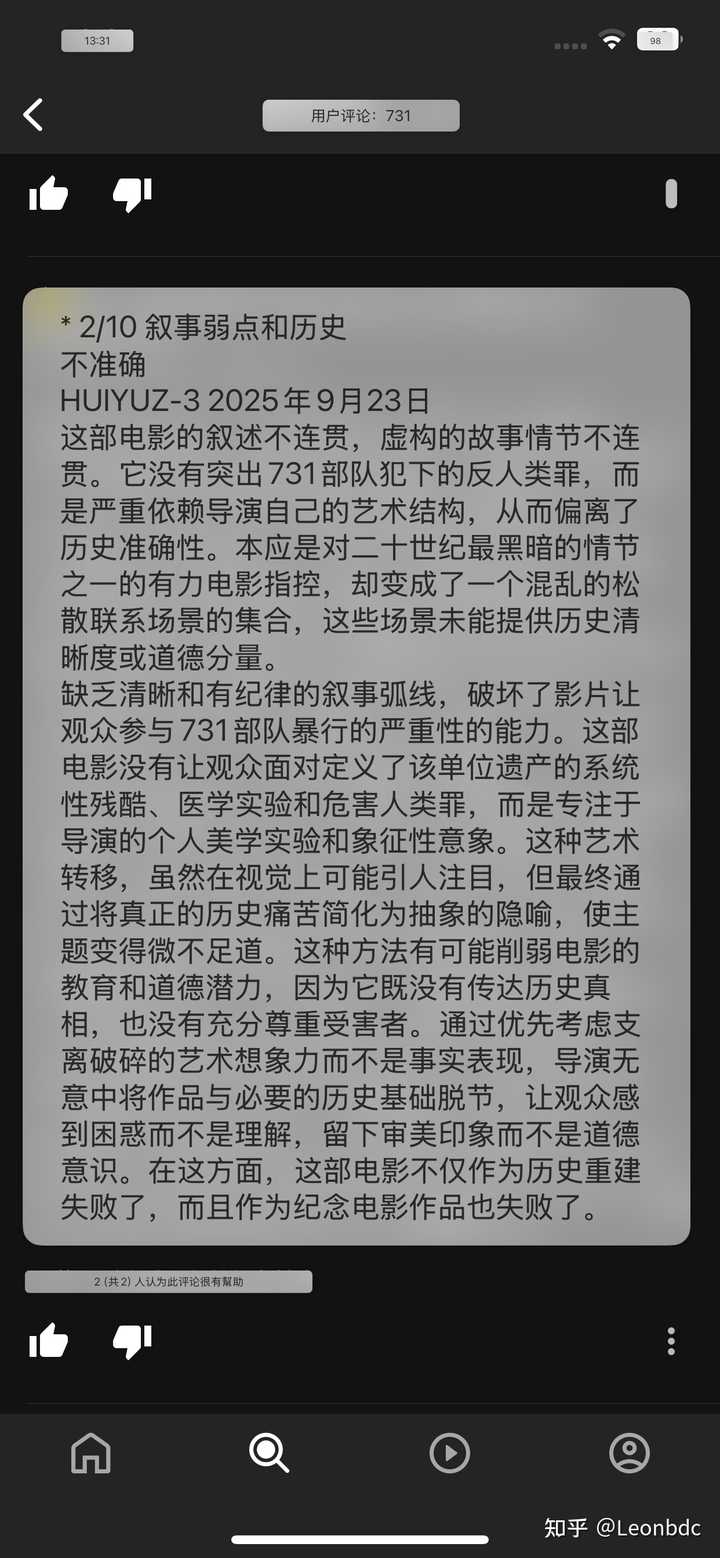Dislike the review above the 2/10 card
Image resolution: width=720 pixels, height=1558 pixels.
tap(132, 194)
